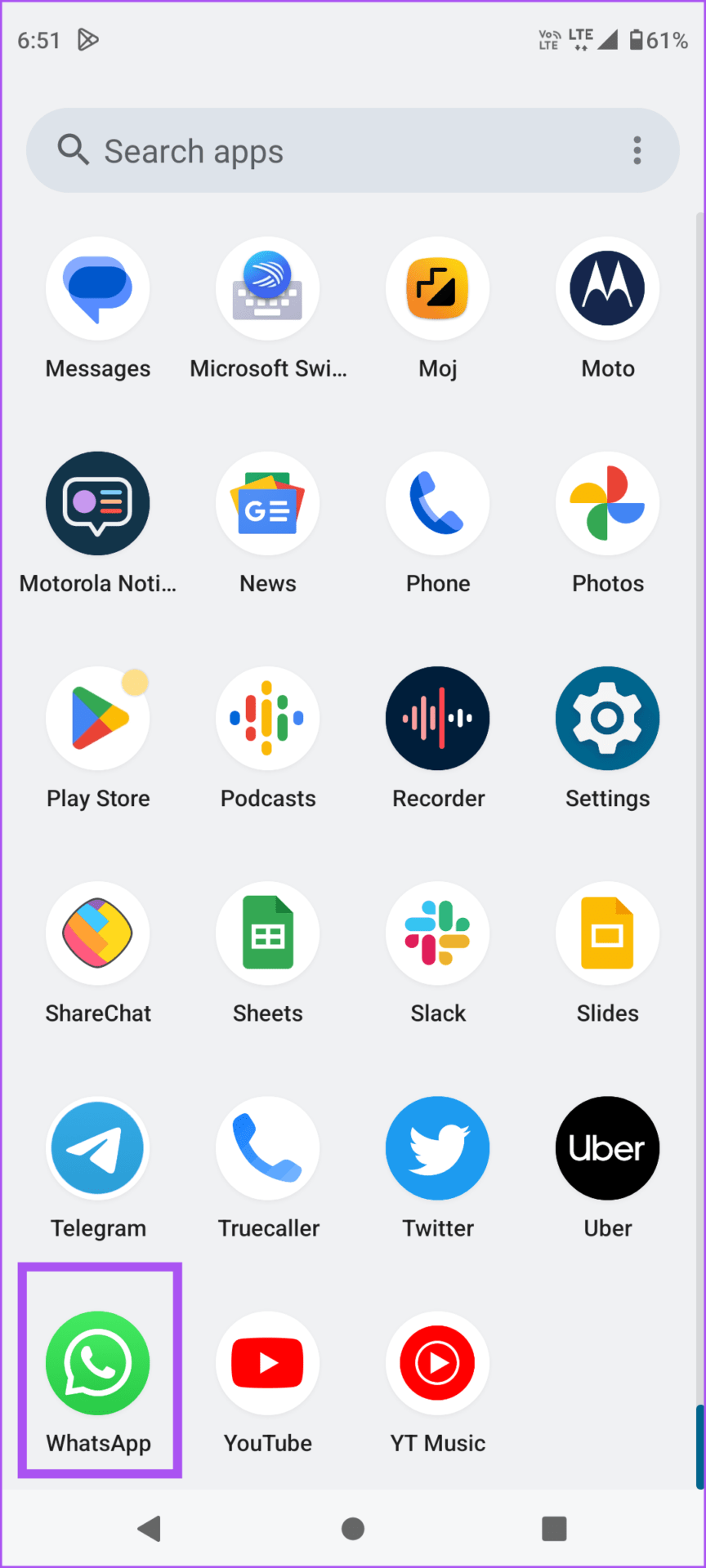Launch YT Music
Image resolution: width=706 pixels, height=1568 pixels.
point(438,1362)
